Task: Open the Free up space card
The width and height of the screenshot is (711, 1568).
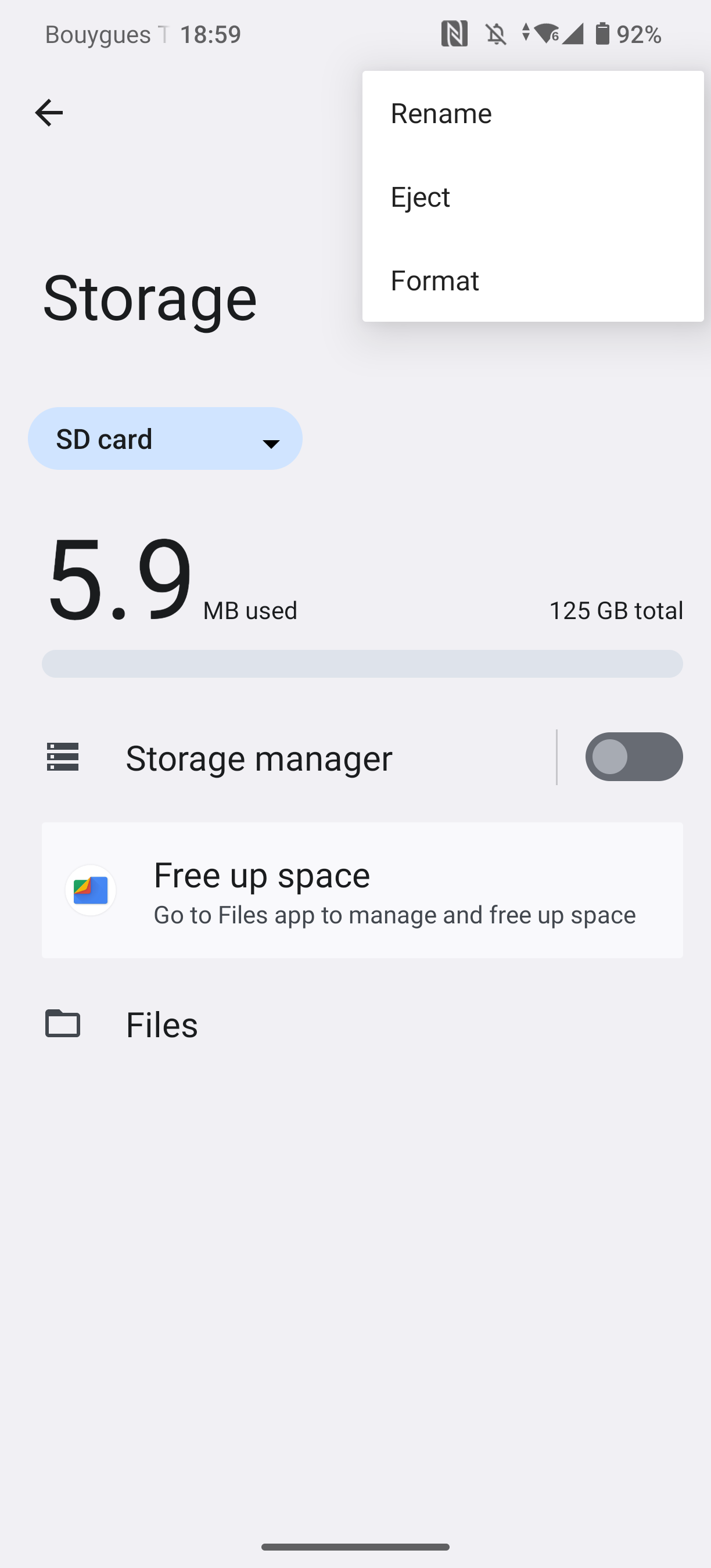Action: coord(362,890)
